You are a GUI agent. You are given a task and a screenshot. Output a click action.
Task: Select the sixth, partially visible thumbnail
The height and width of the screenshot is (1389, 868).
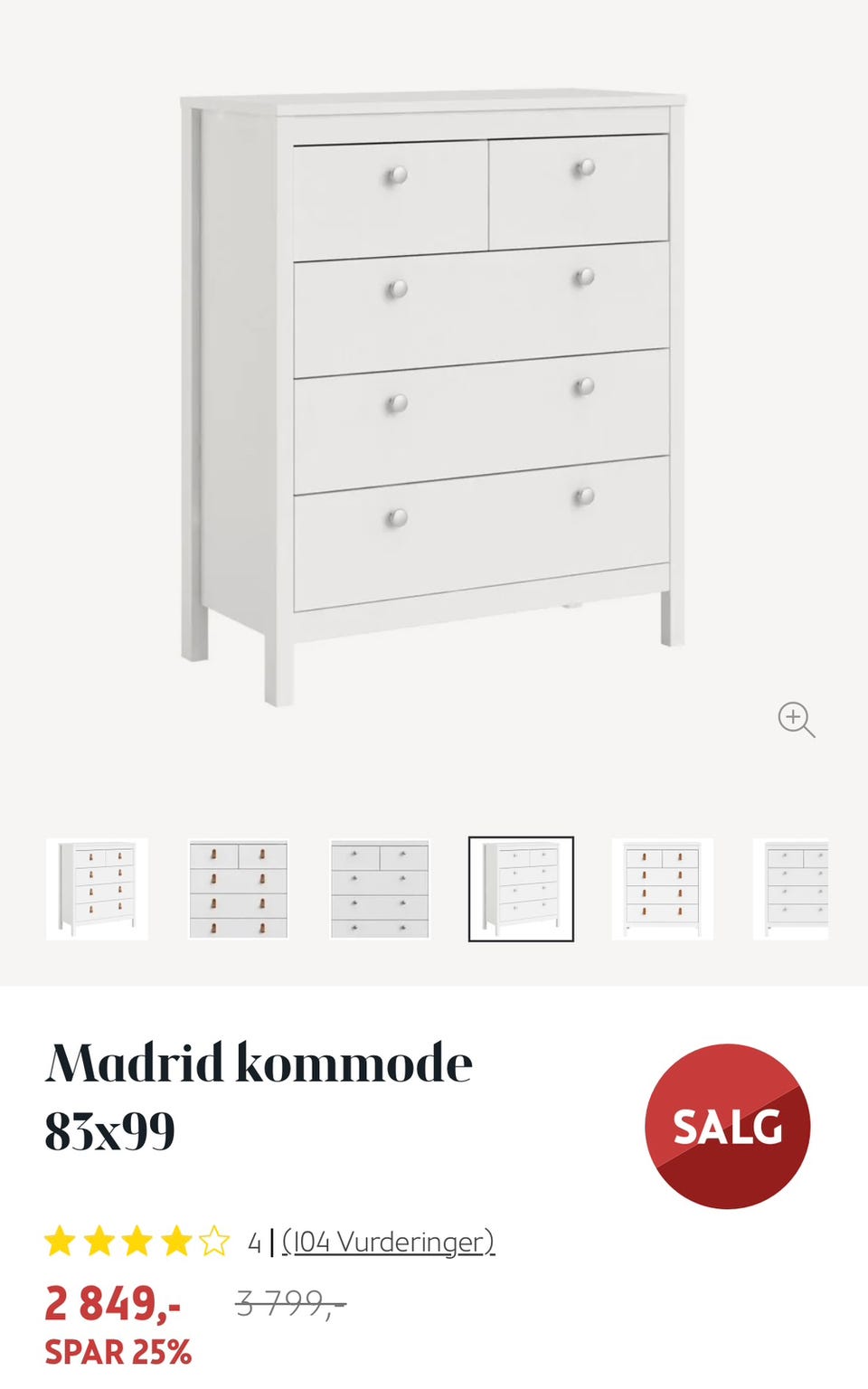791,889
